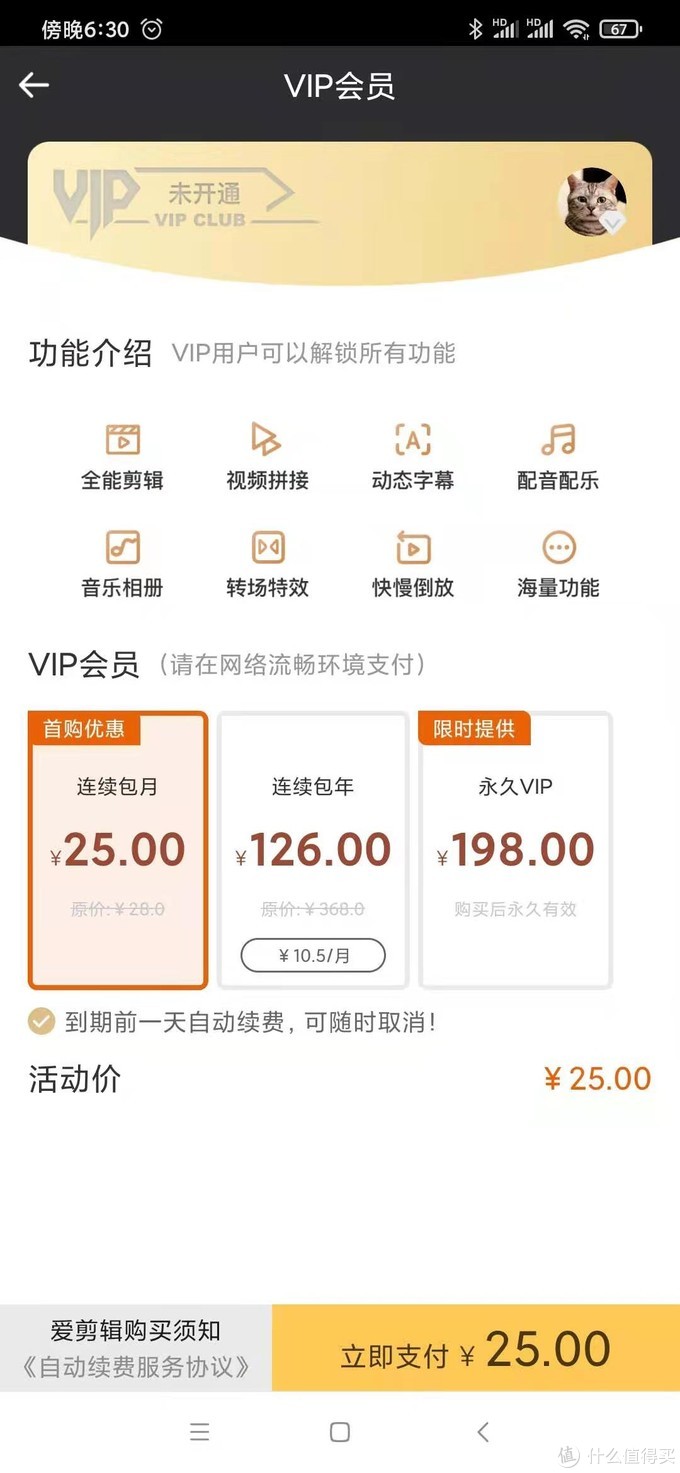The height and width of the screenshot is (1473, 680).
Task: Select the 连续包月 monthly plan
Action: (118, 850)
